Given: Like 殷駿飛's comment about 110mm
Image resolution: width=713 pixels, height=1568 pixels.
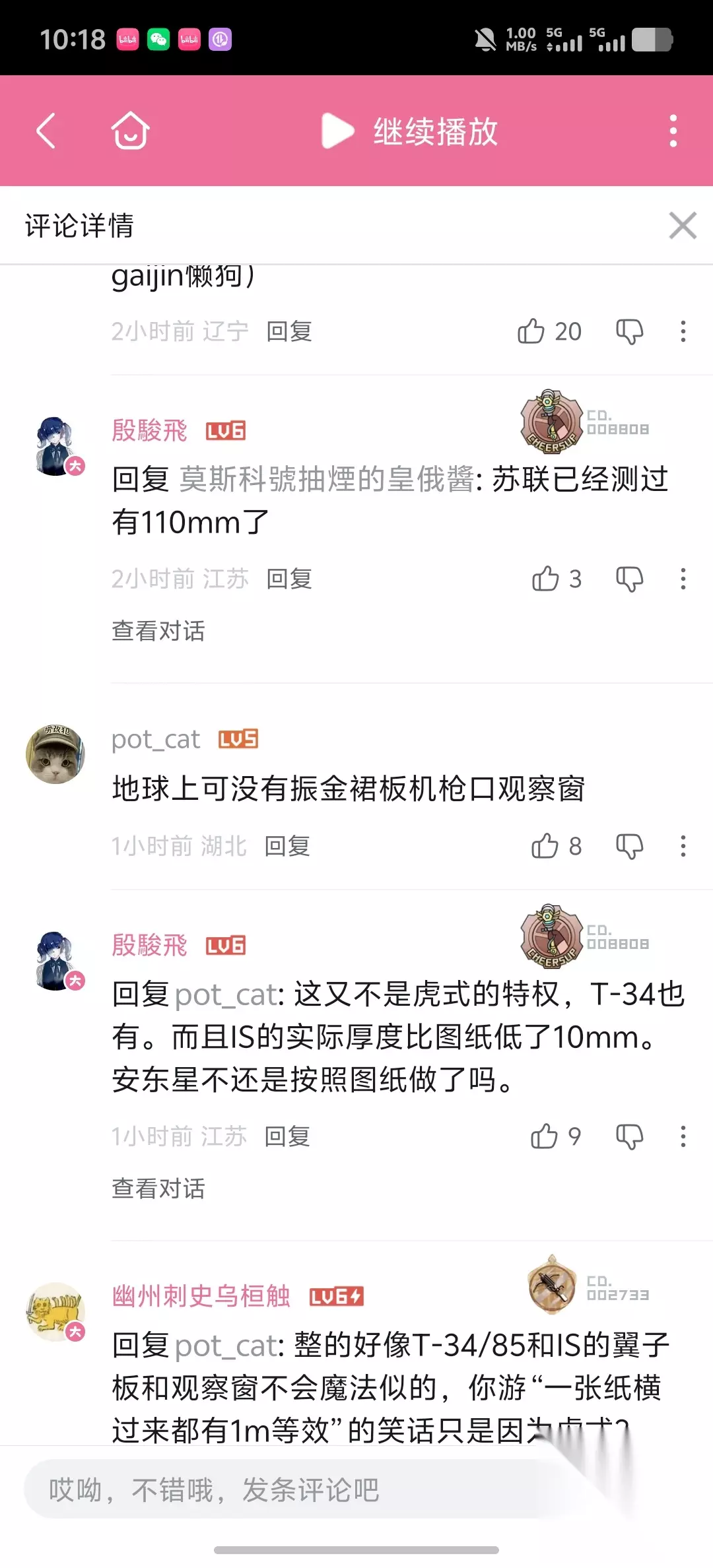Looking at the screenshot, I should coord(556,579).
